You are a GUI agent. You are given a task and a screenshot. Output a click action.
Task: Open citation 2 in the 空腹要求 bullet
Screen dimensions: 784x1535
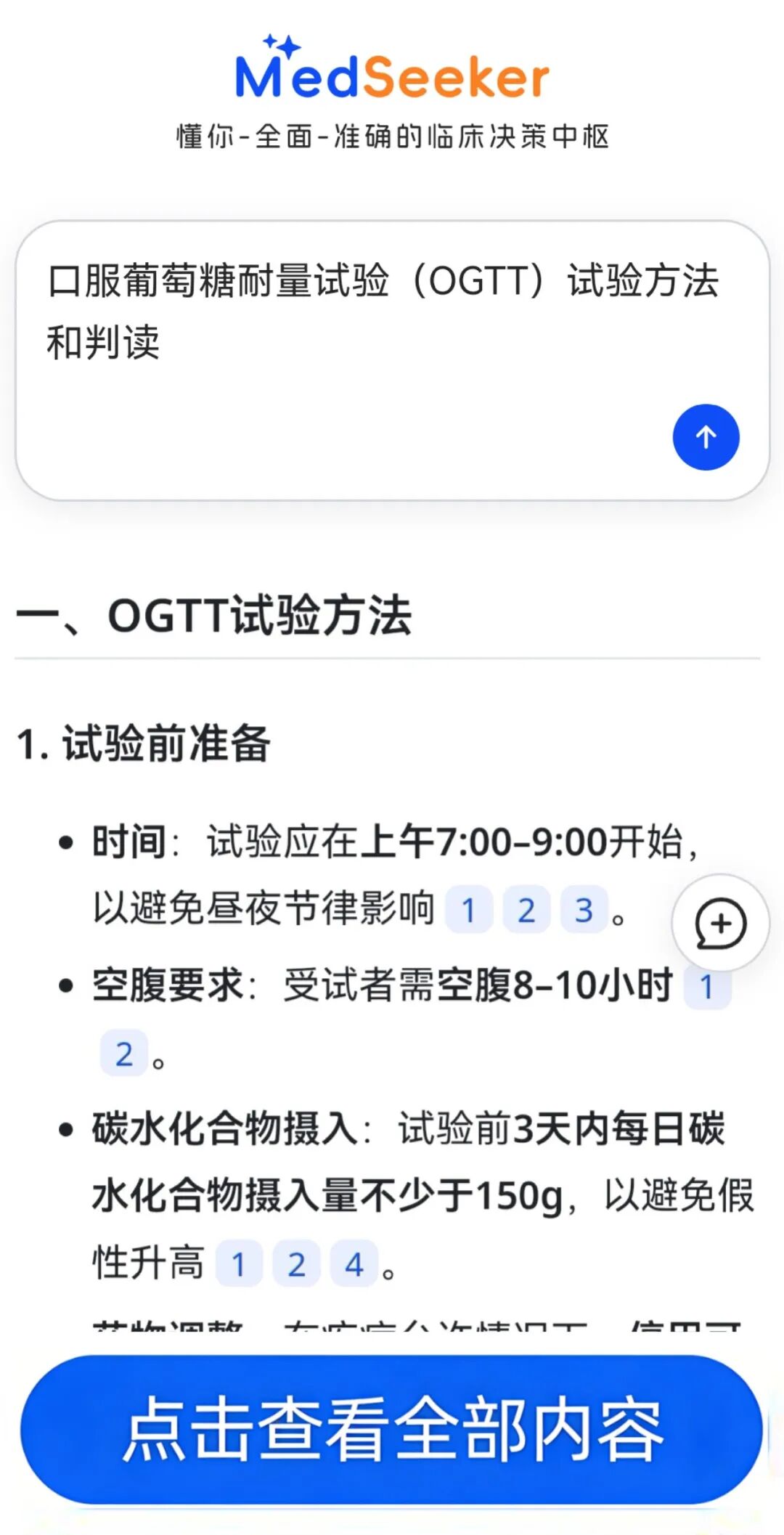pyautogui.click(x=124, y=1054)
